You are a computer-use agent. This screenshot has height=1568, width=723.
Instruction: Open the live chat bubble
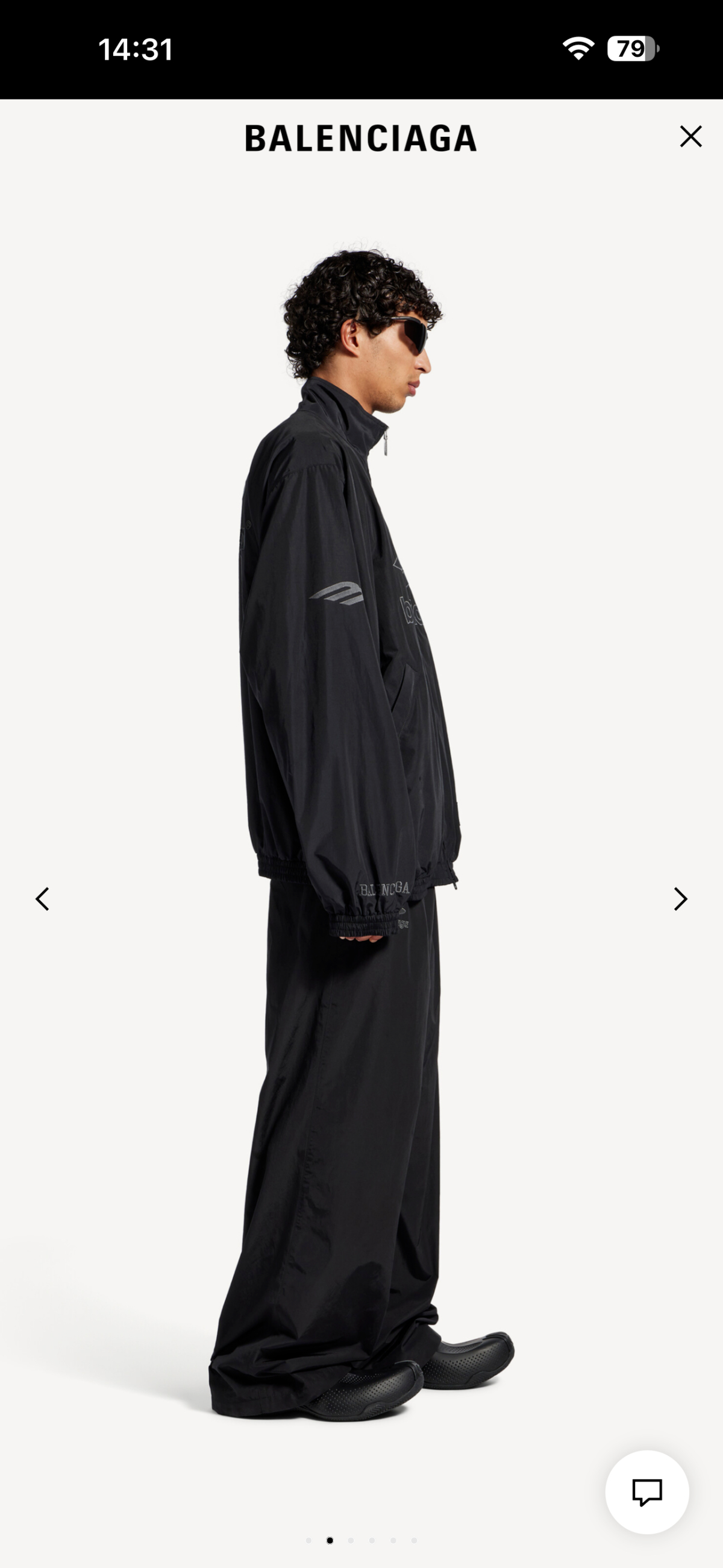(x=647, y=1492)
